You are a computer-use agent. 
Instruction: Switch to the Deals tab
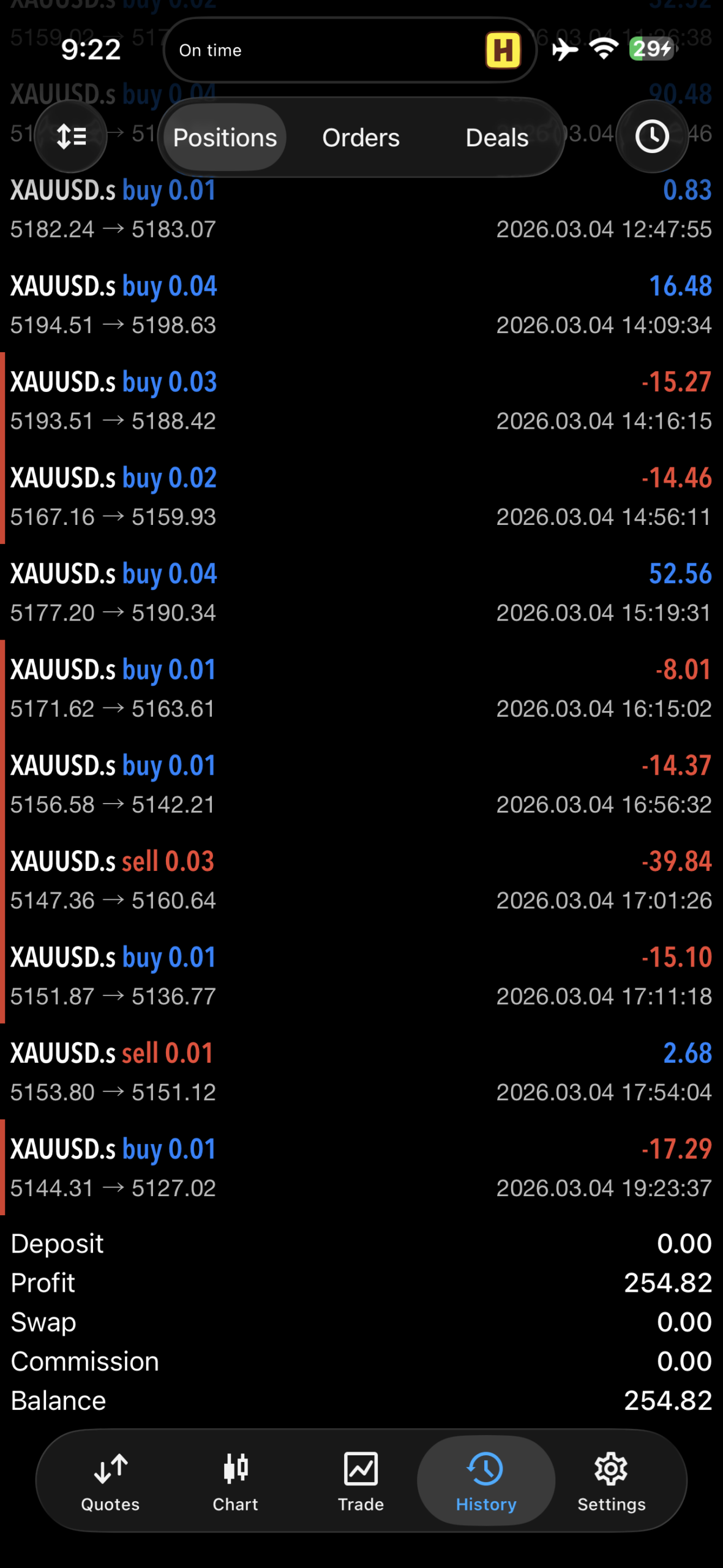click(x=496, y=138)
